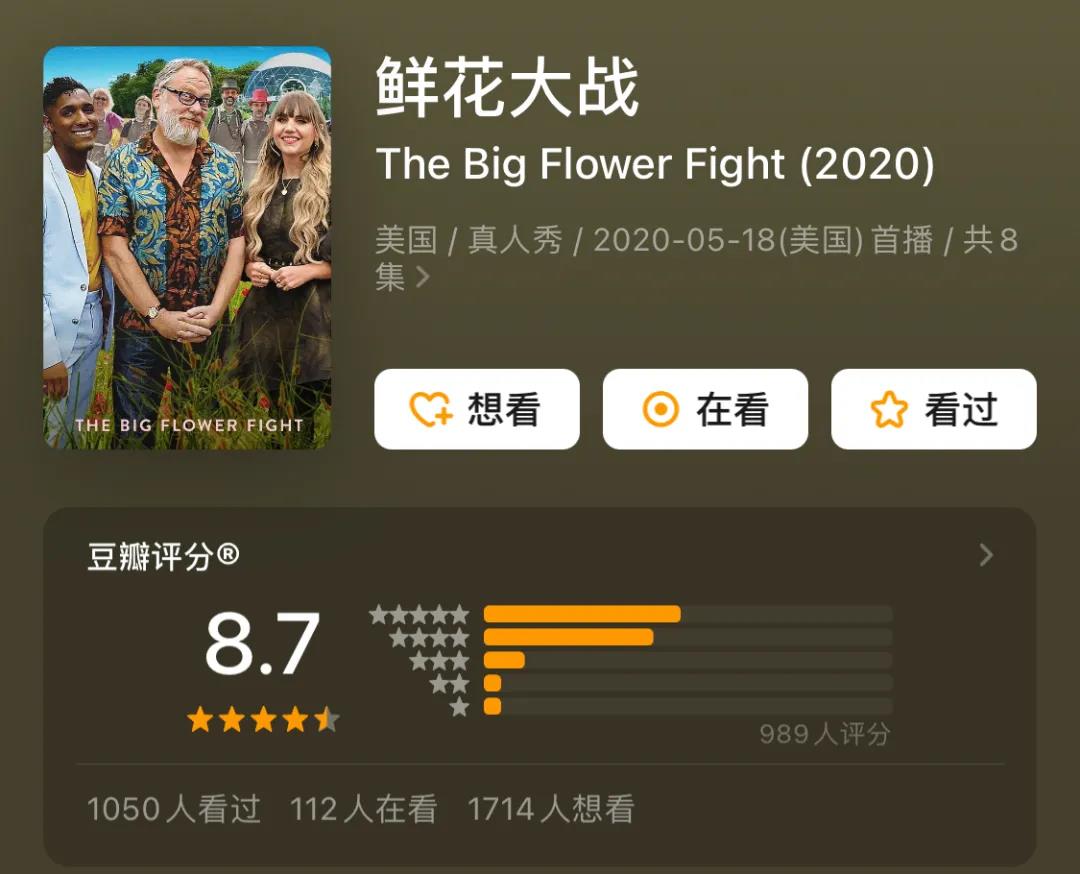Mark the show as 想看
Screen dimensions: 1080x874
(x=476, y=409)
